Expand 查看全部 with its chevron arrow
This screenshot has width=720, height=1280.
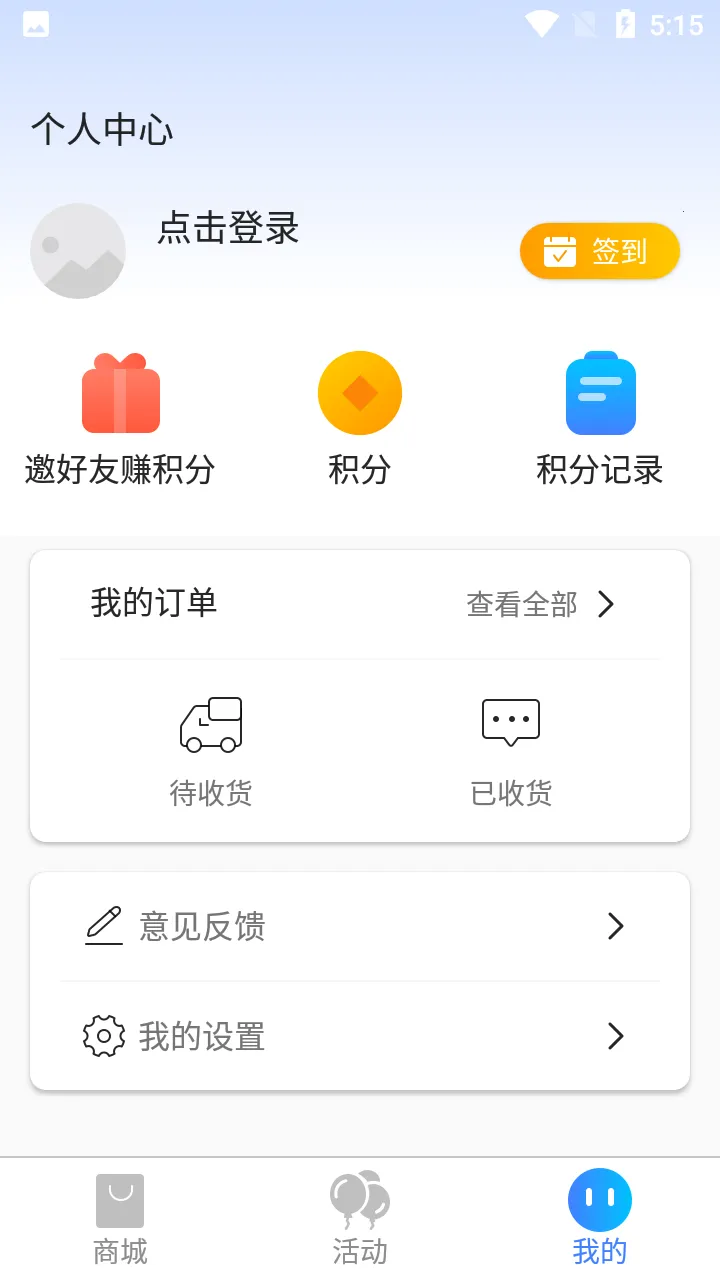[x=606, y=604]
